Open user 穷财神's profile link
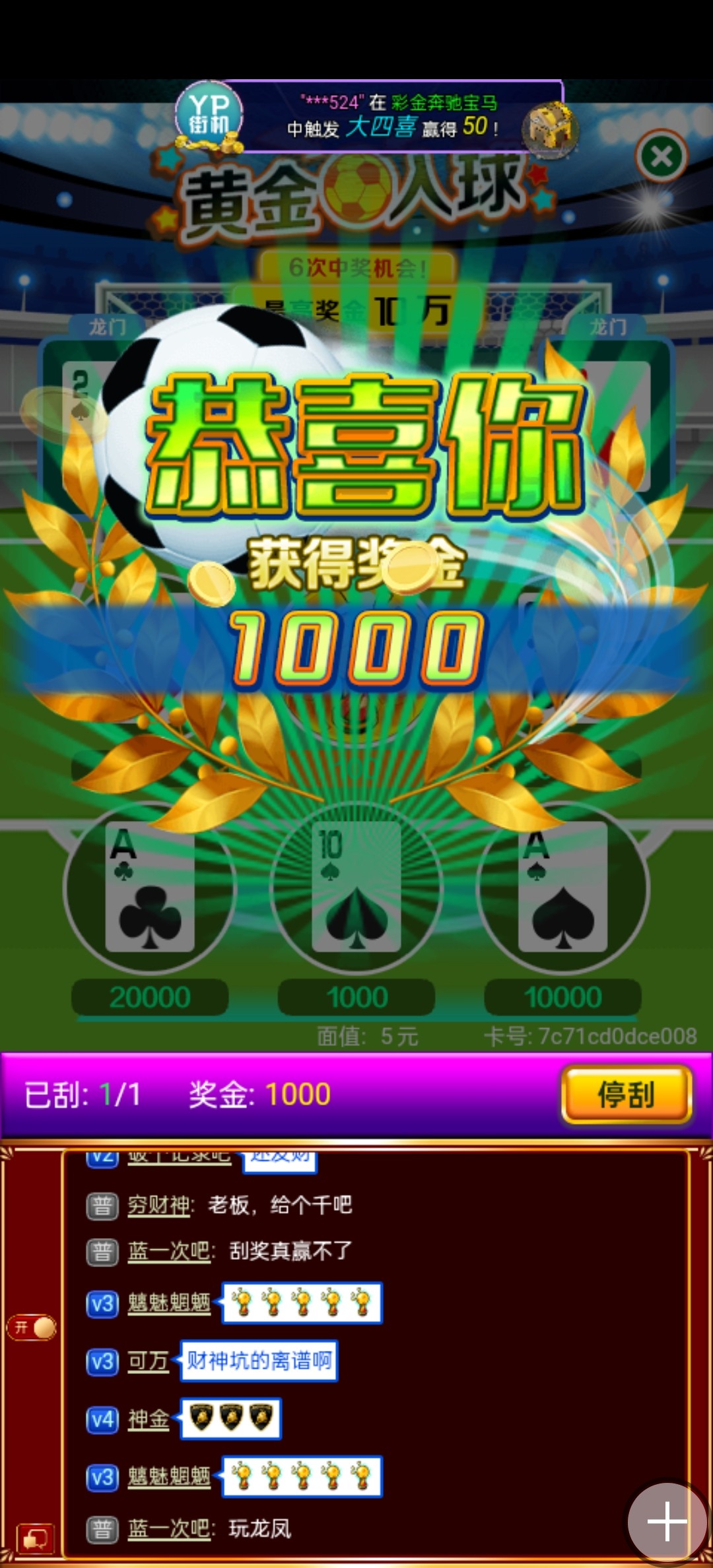 tap(159, 1206)
